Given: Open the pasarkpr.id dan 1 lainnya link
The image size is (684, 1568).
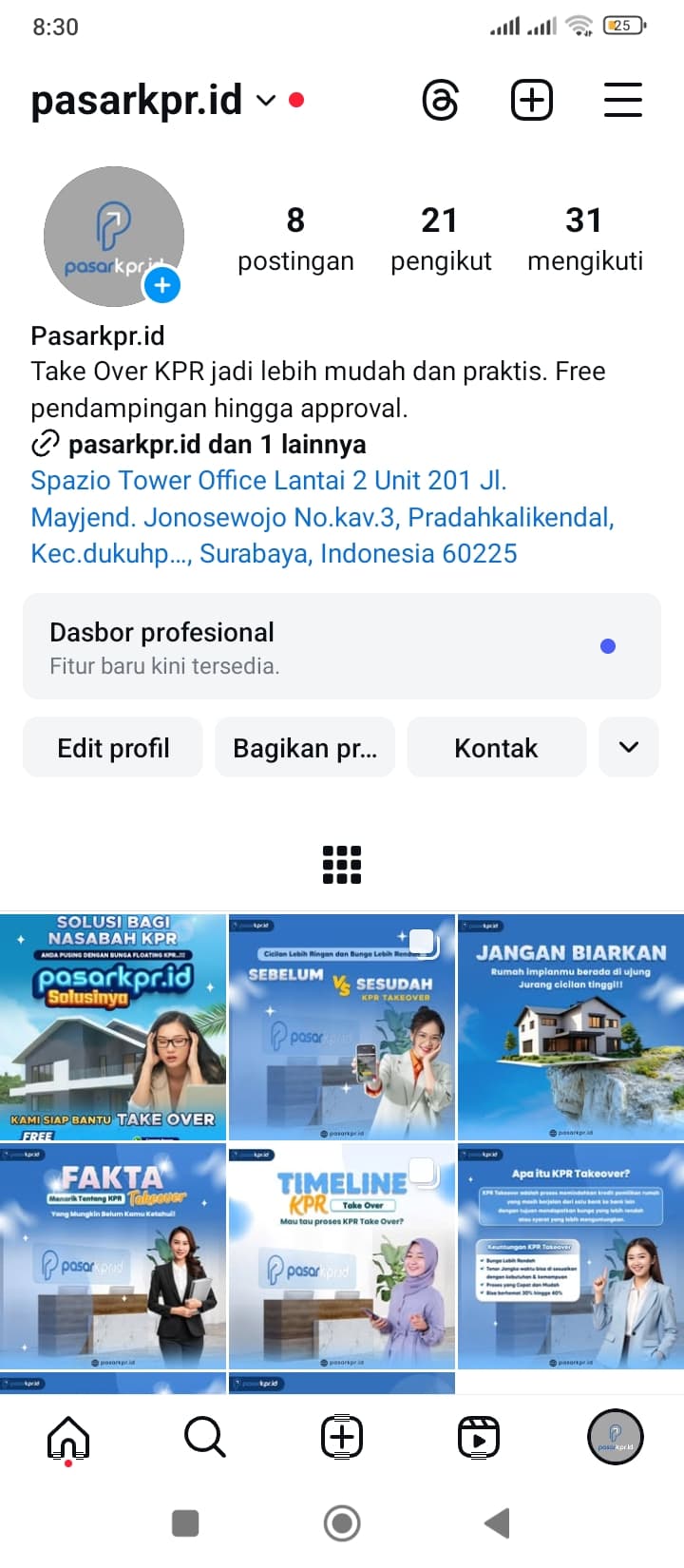Looking at the screenshot, I should tap(217, 444).
